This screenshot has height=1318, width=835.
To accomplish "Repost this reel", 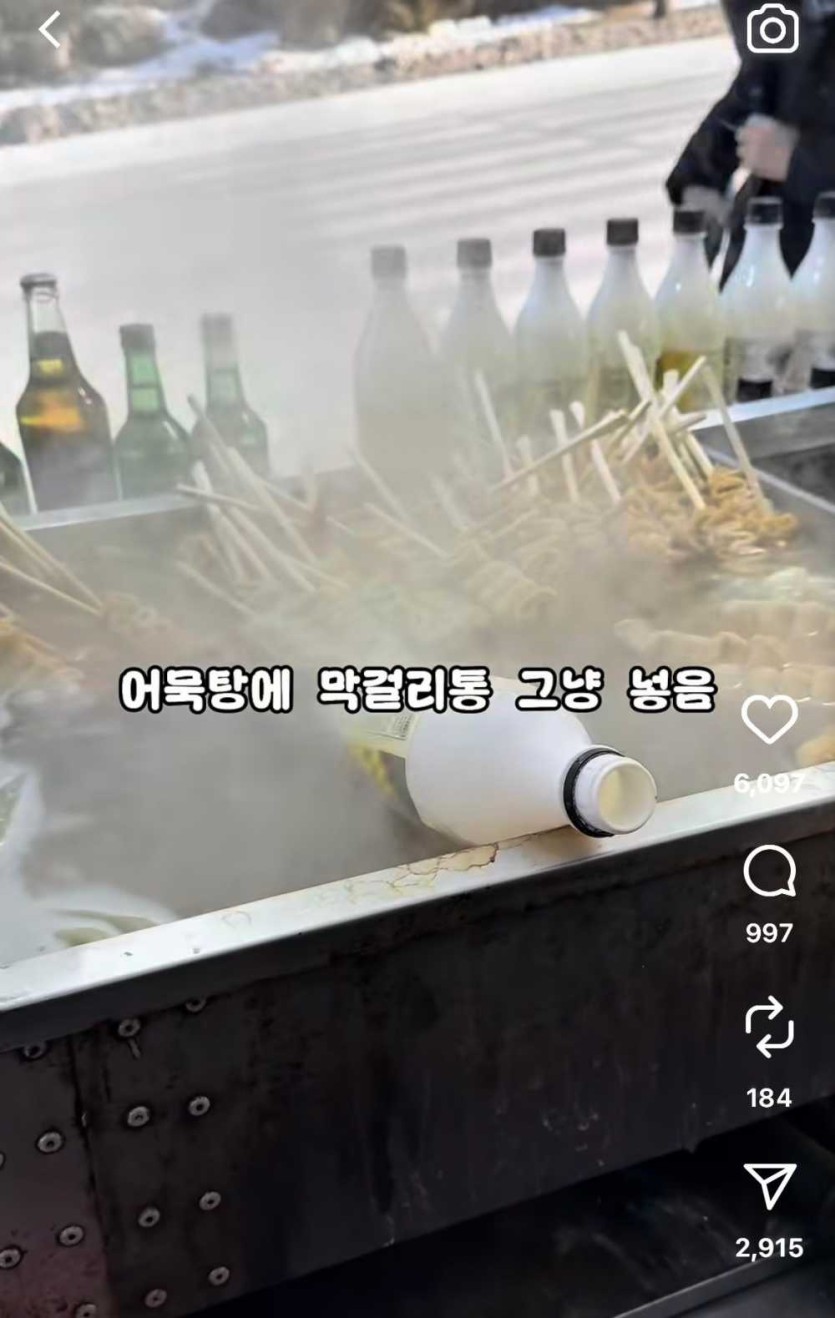I will (x=769, y=1028).
